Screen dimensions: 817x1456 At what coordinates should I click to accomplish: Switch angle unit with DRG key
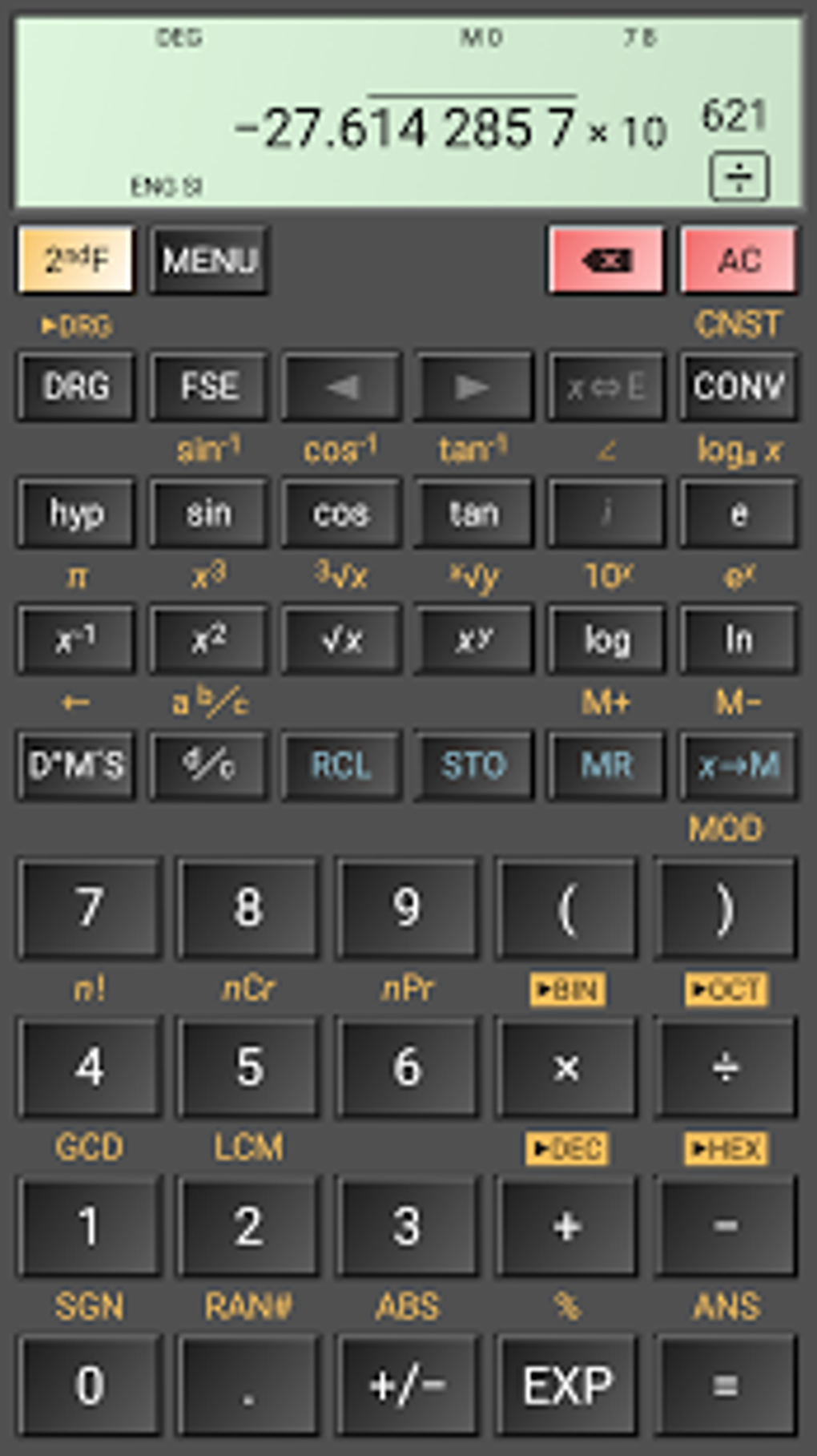pos(76,386)
